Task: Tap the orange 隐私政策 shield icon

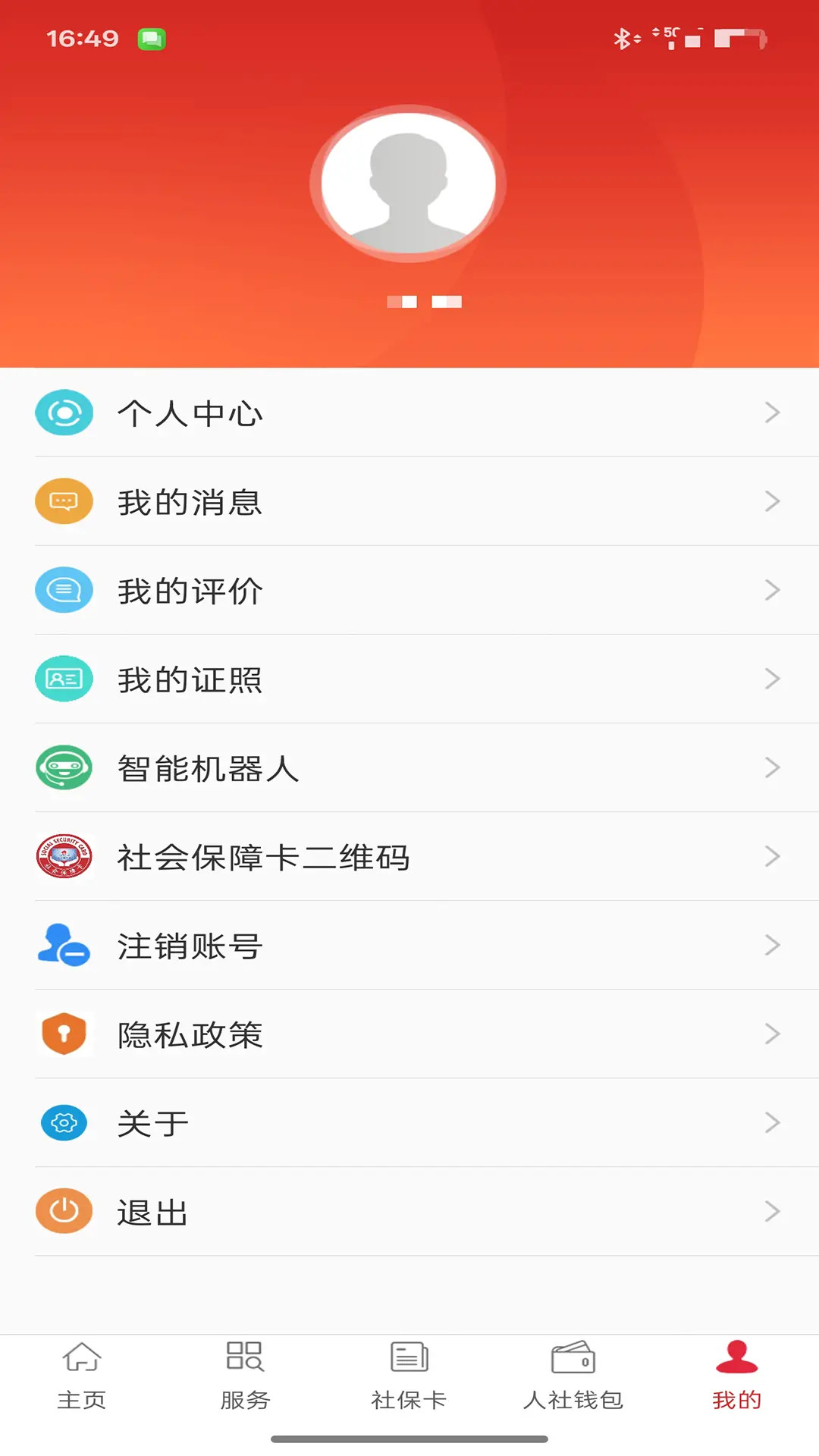Action: [x=64, y=1034]
